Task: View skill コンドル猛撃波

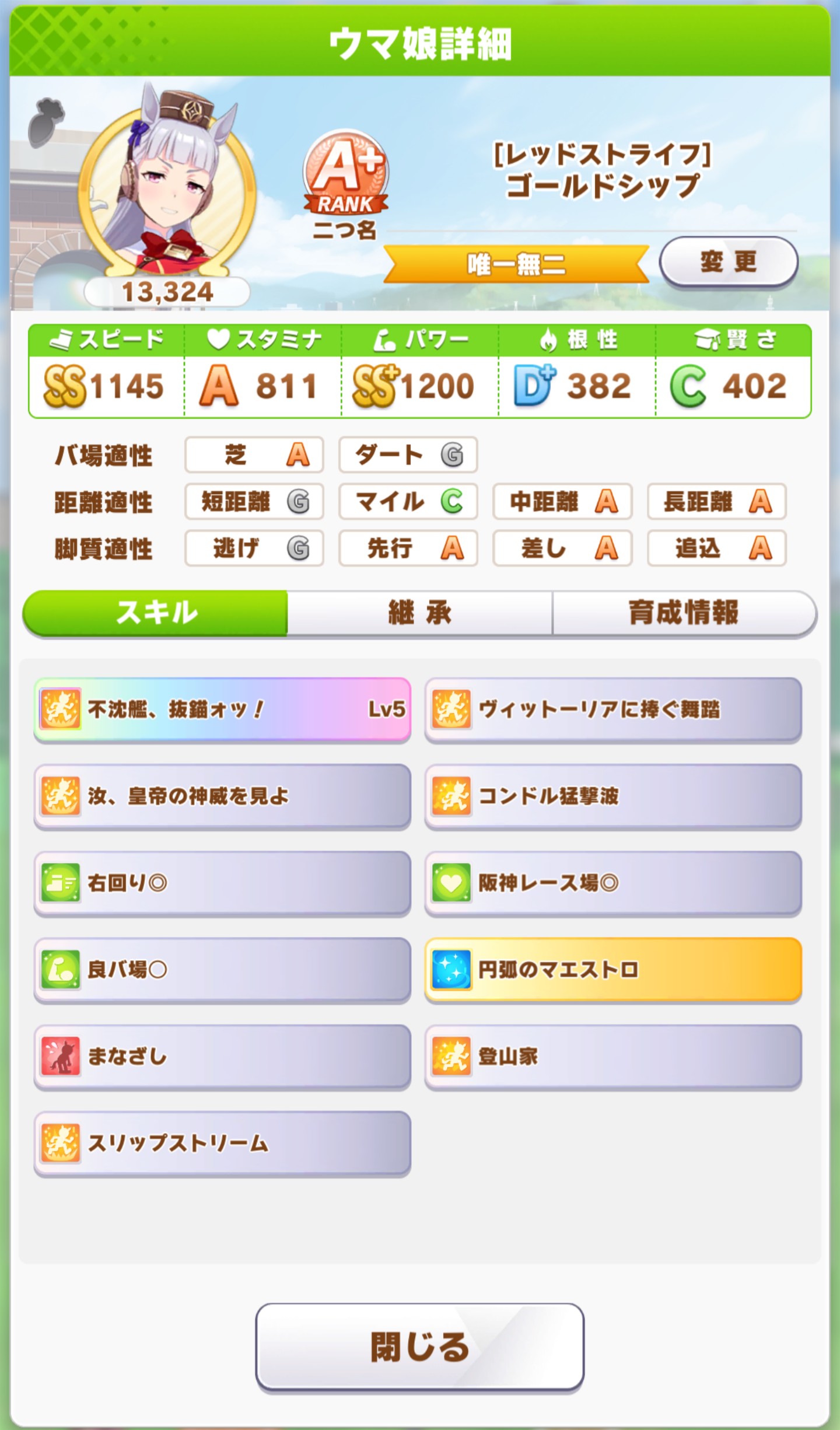Action: pos(613,796)
